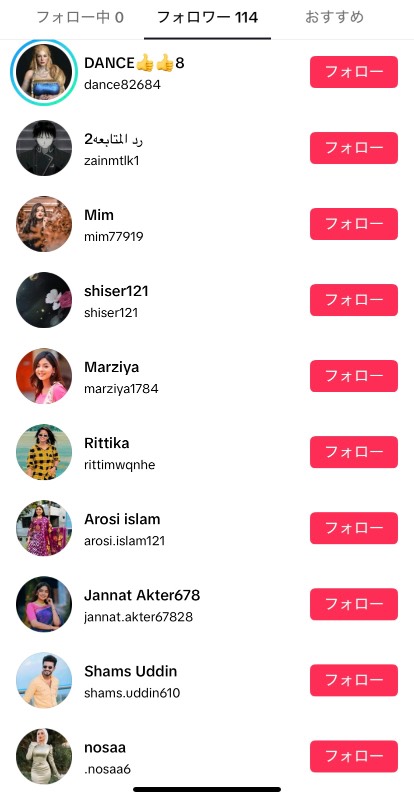
Task: Open Shams Uddin's profile avatar
Action: [x=44, y=680]
